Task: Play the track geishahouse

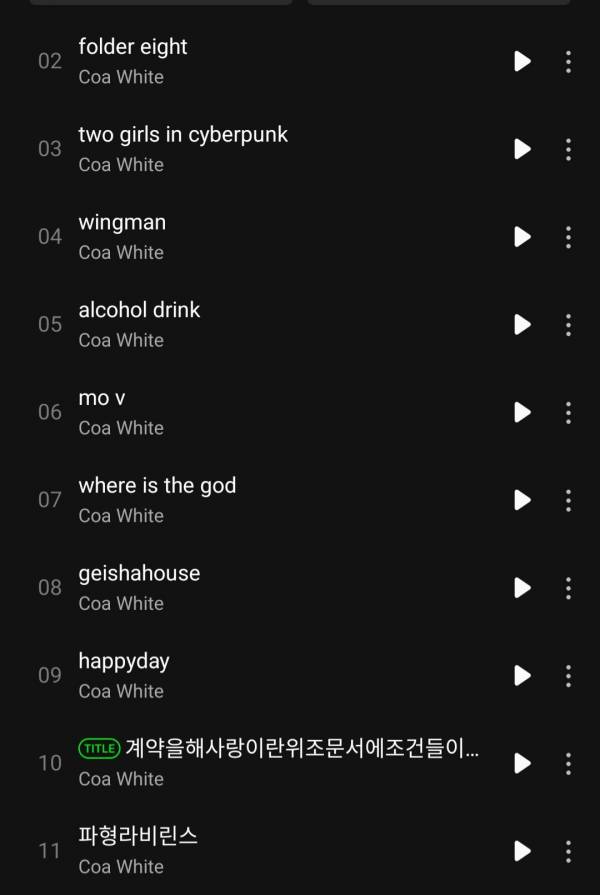Action: pos(522,588)
